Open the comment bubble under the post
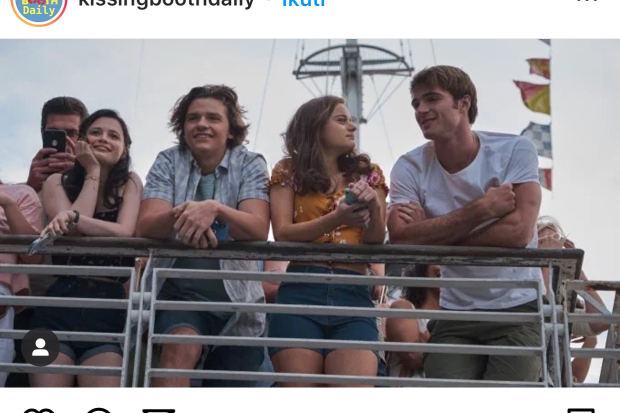The width and height of the screenshot is (620, 413). coord(99,410)
